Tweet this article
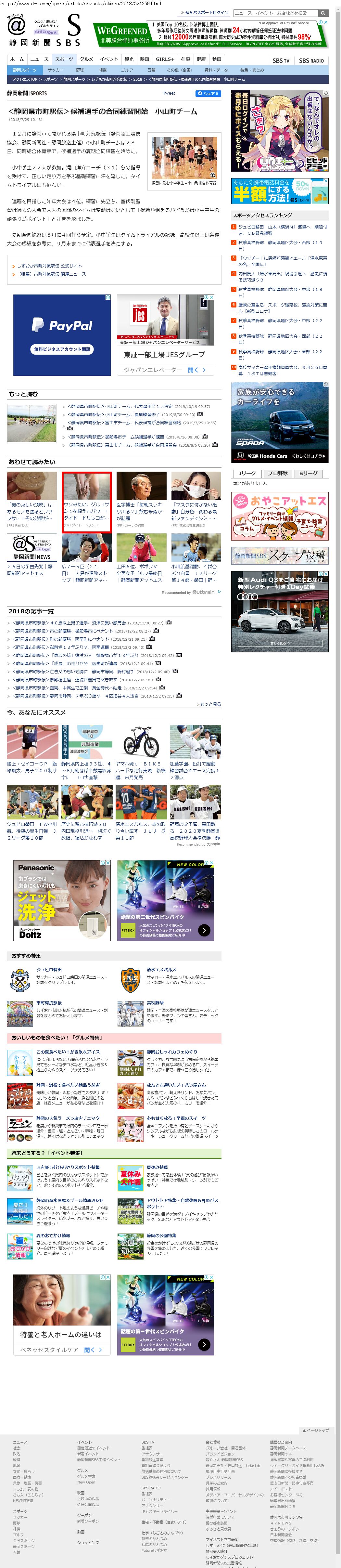 [169, 93]
